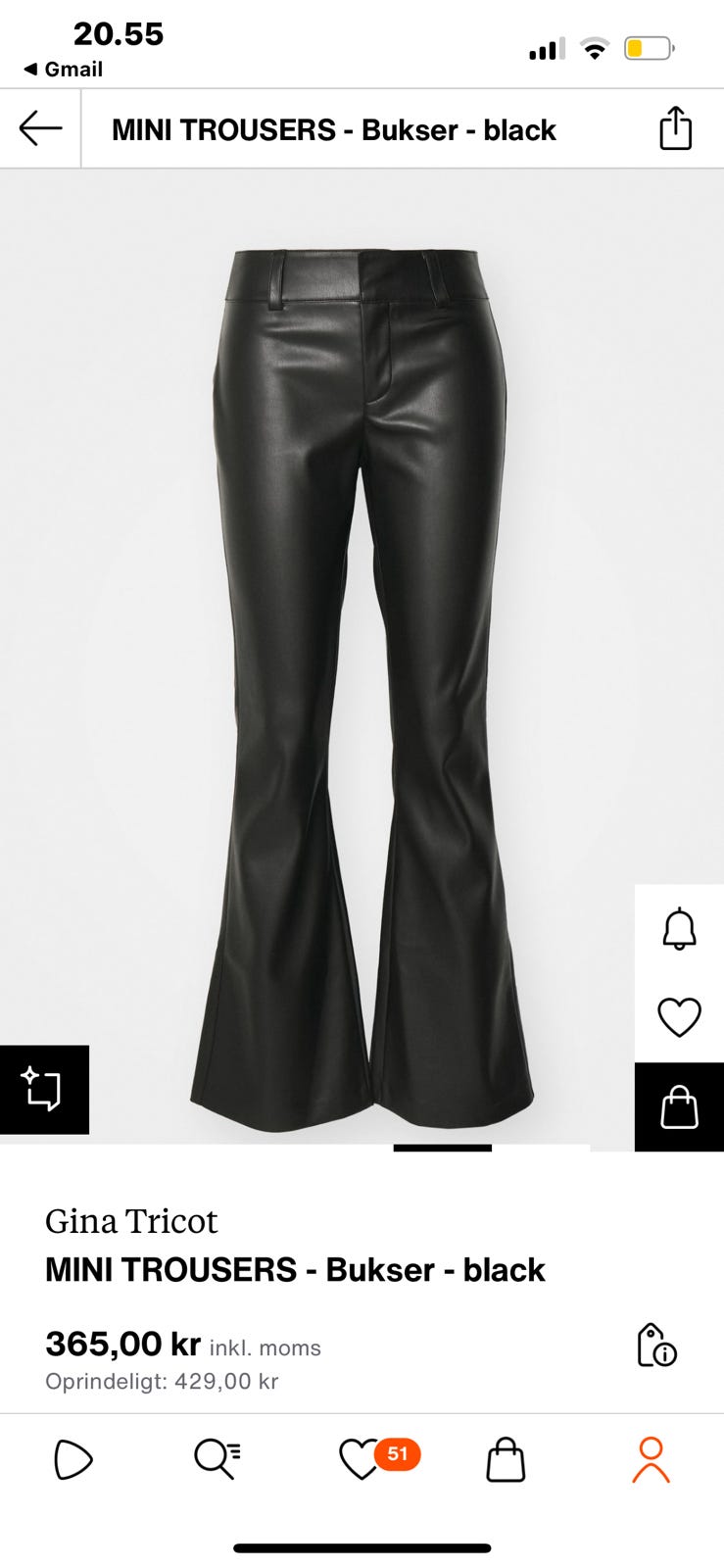Add the trousers to shopping bag

tap(679, 1107)
